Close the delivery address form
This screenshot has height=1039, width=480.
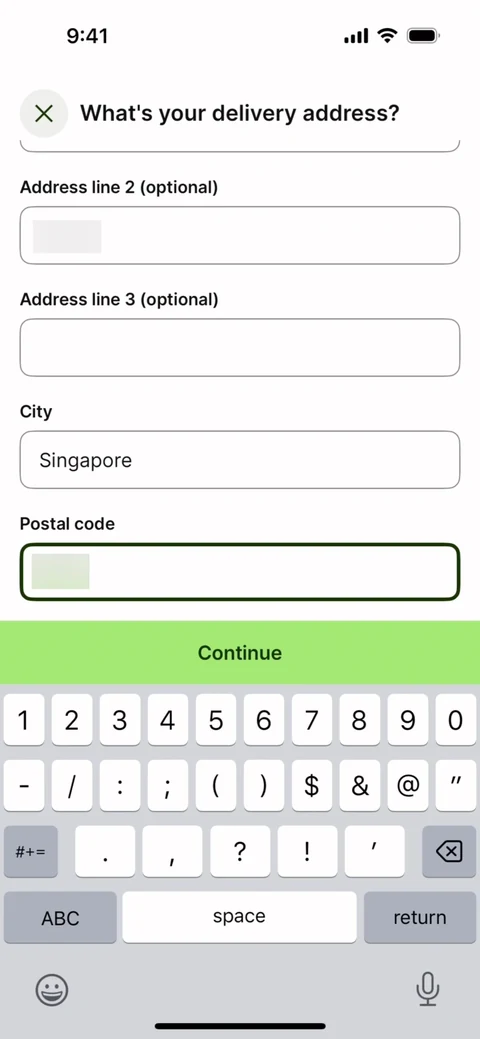44,113
